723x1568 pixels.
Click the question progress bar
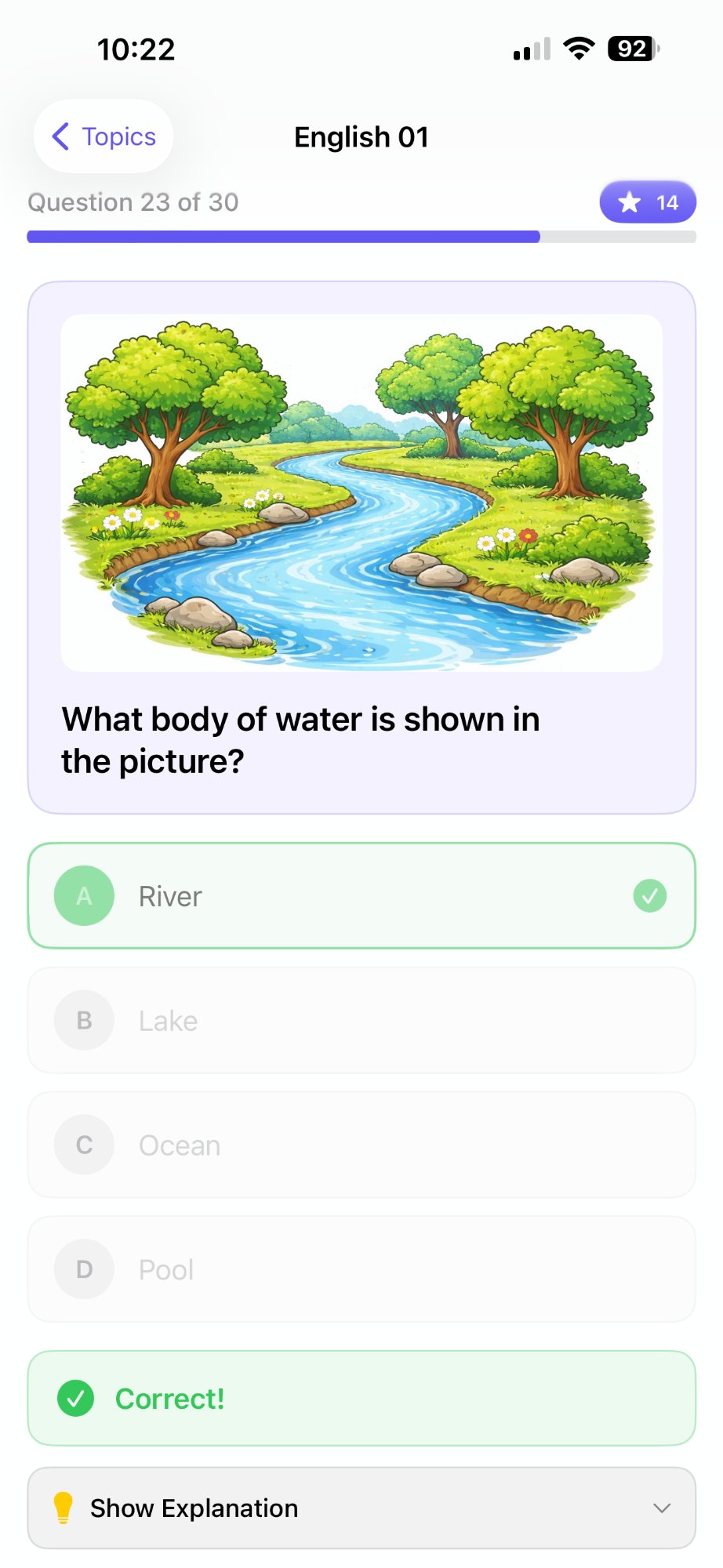coord(361,235)
